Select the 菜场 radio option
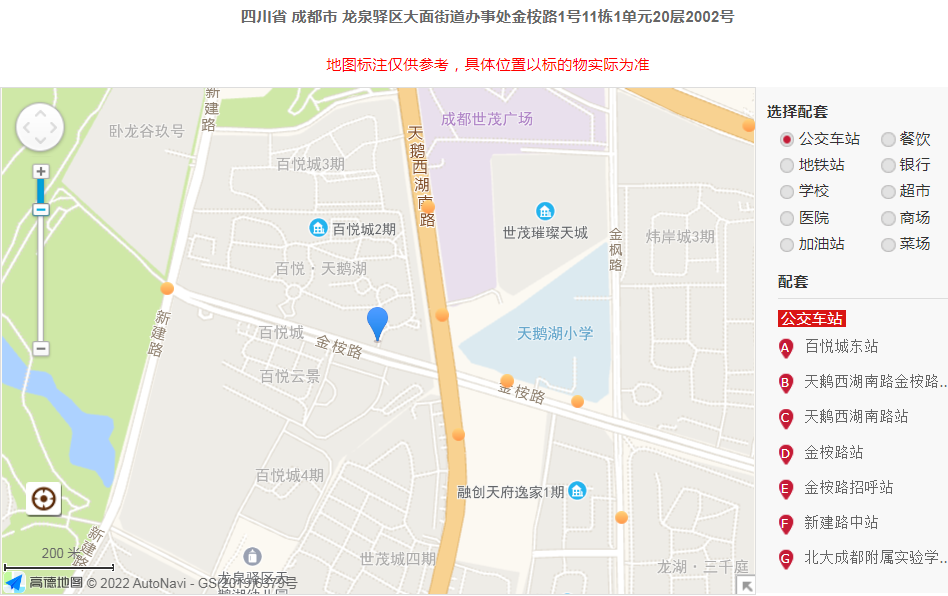Viewport: 948px width, 596px height. pyautogui.click(x=888, y=244)
